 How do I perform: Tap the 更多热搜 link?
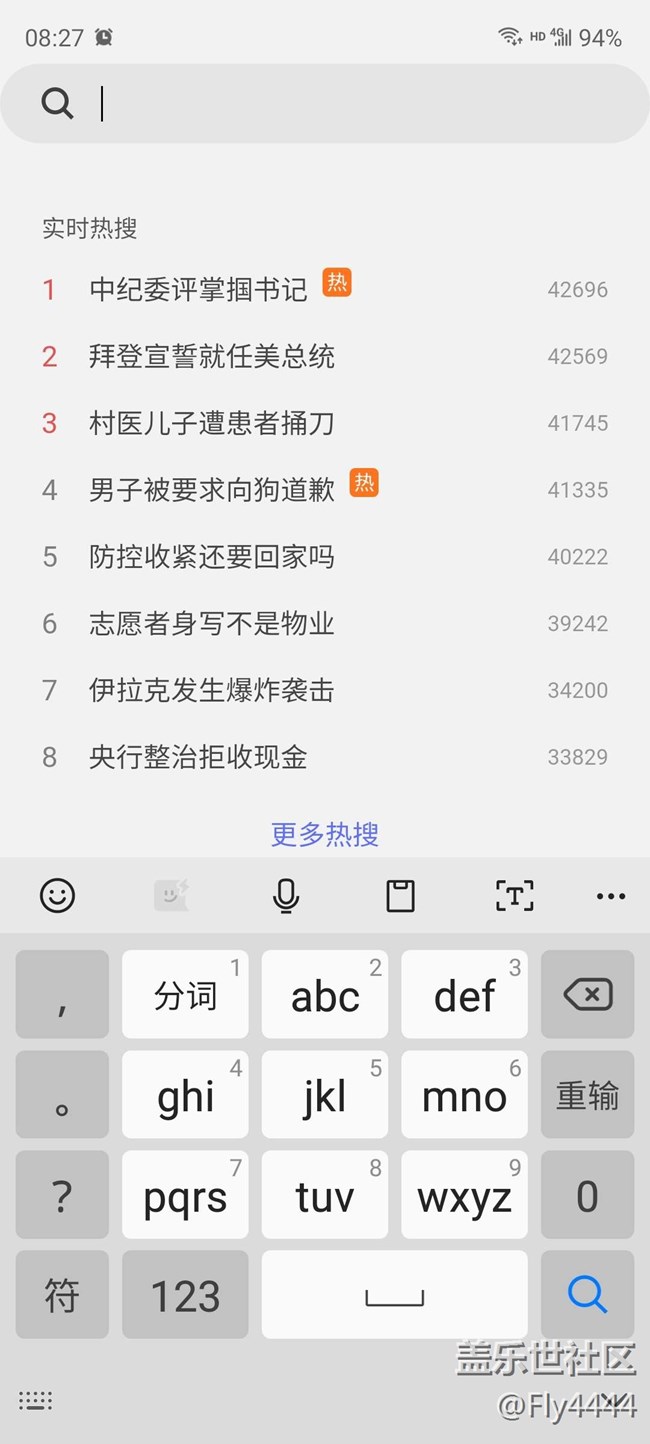[325, 834]
